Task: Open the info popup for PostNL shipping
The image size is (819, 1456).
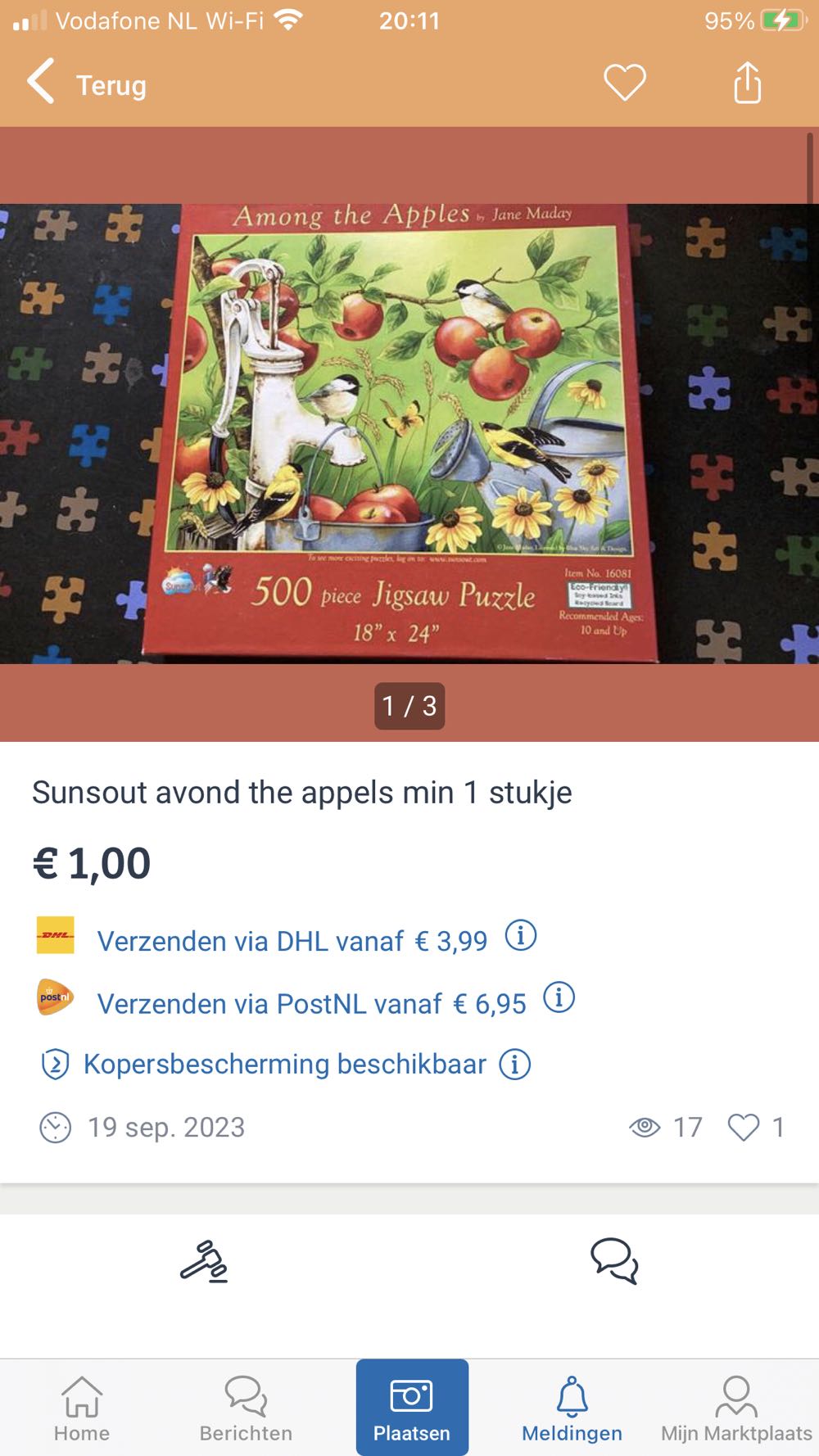Action: (x=558, y=997)
